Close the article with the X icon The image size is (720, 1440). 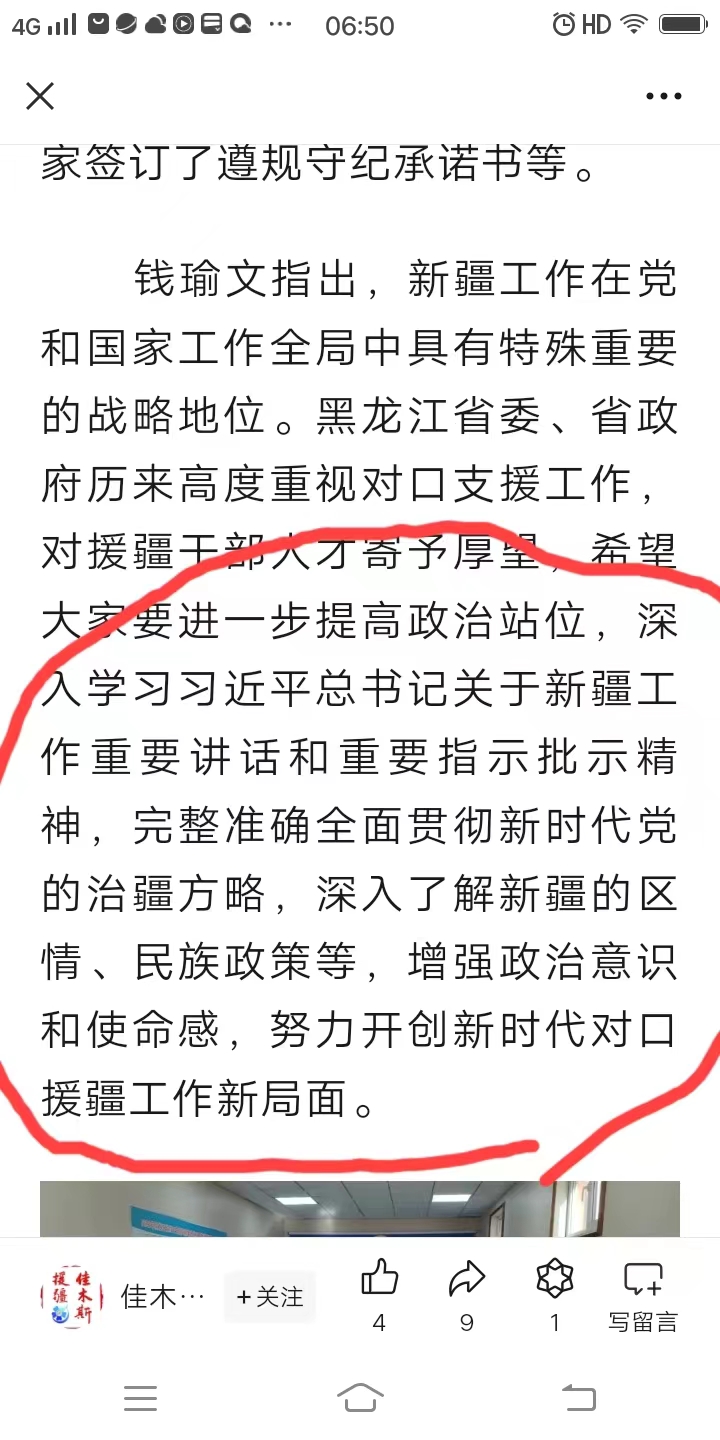40,96
